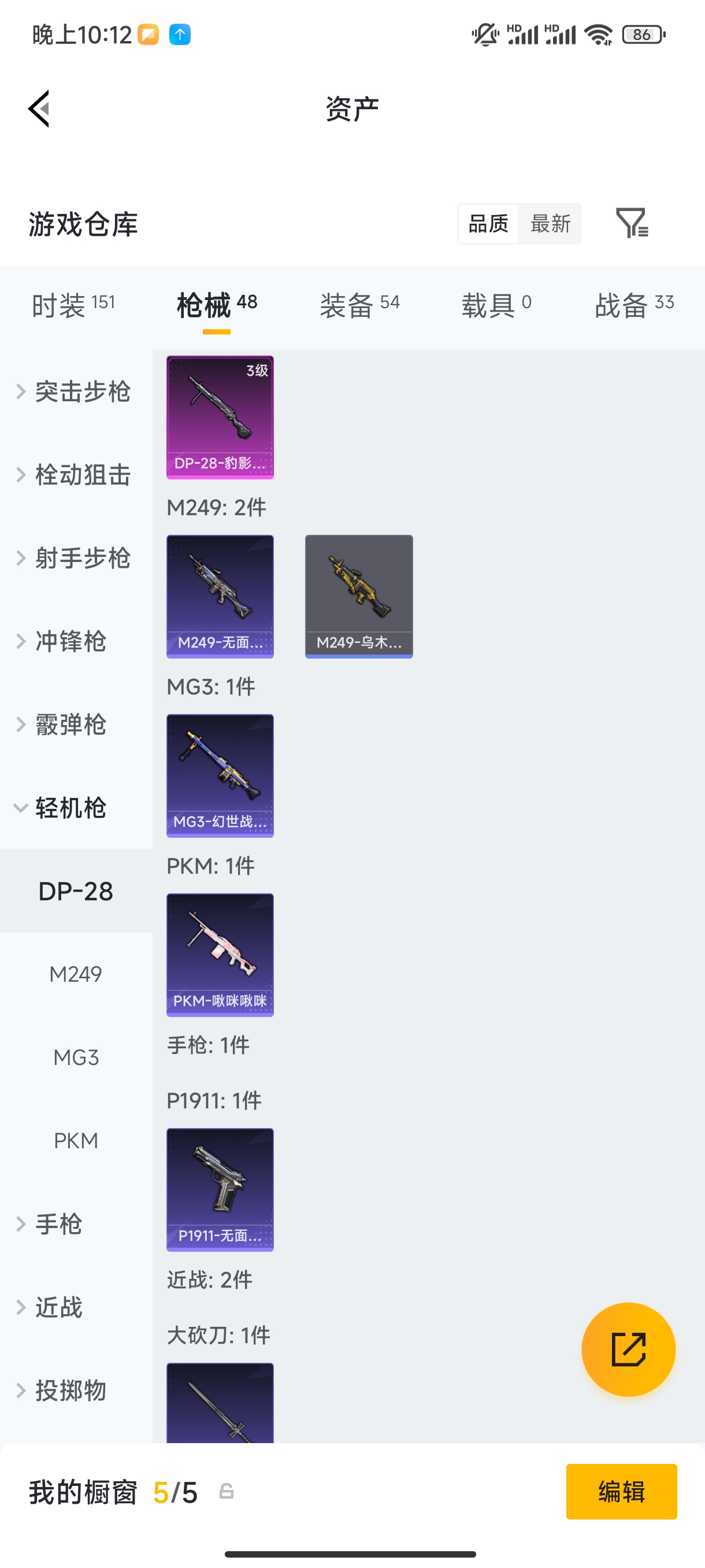Open the filter icon beside 最新
The image size is (705, 1568).
point(632,223)
